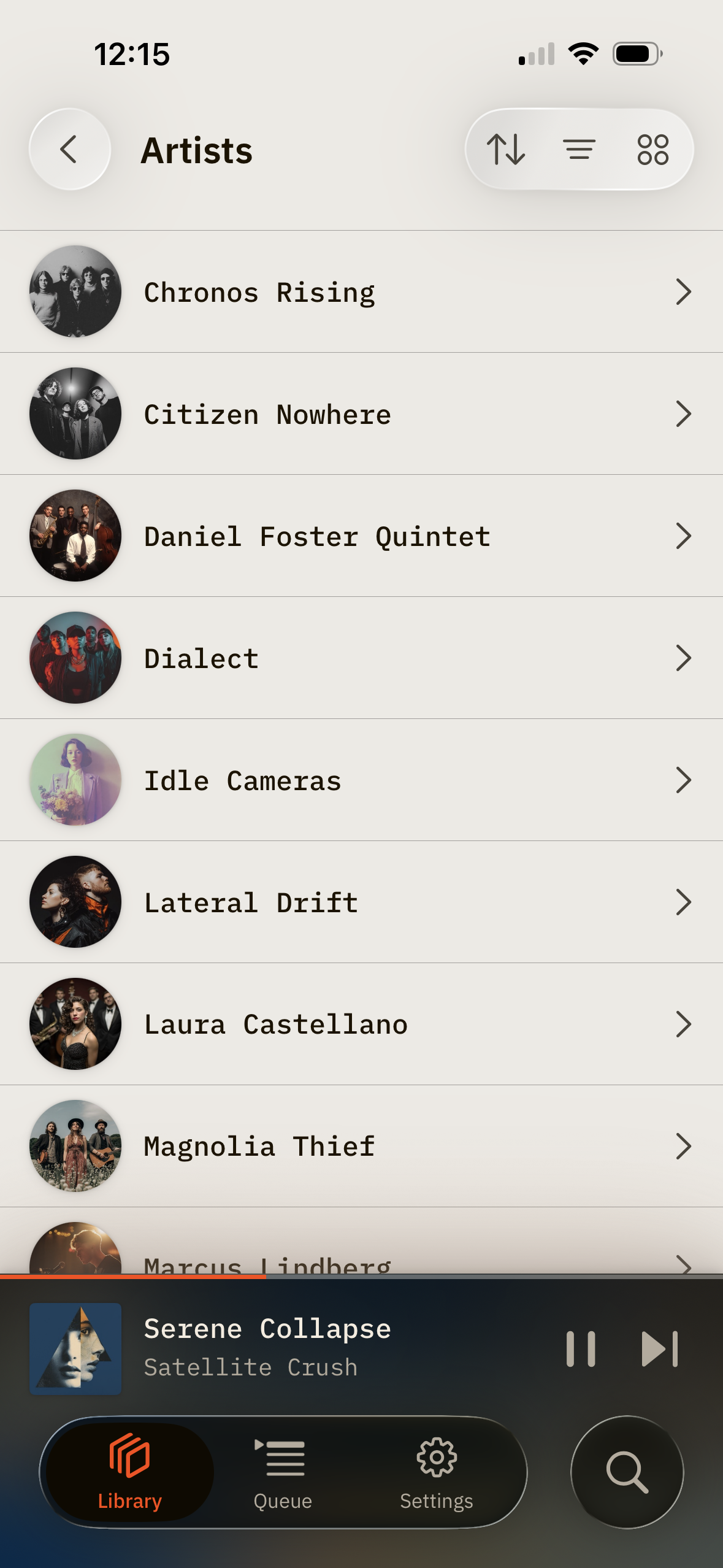Go to the Settings tab
This screenshot has height=1568, width=723.
pyautogui.click(x=436, y=1472)
